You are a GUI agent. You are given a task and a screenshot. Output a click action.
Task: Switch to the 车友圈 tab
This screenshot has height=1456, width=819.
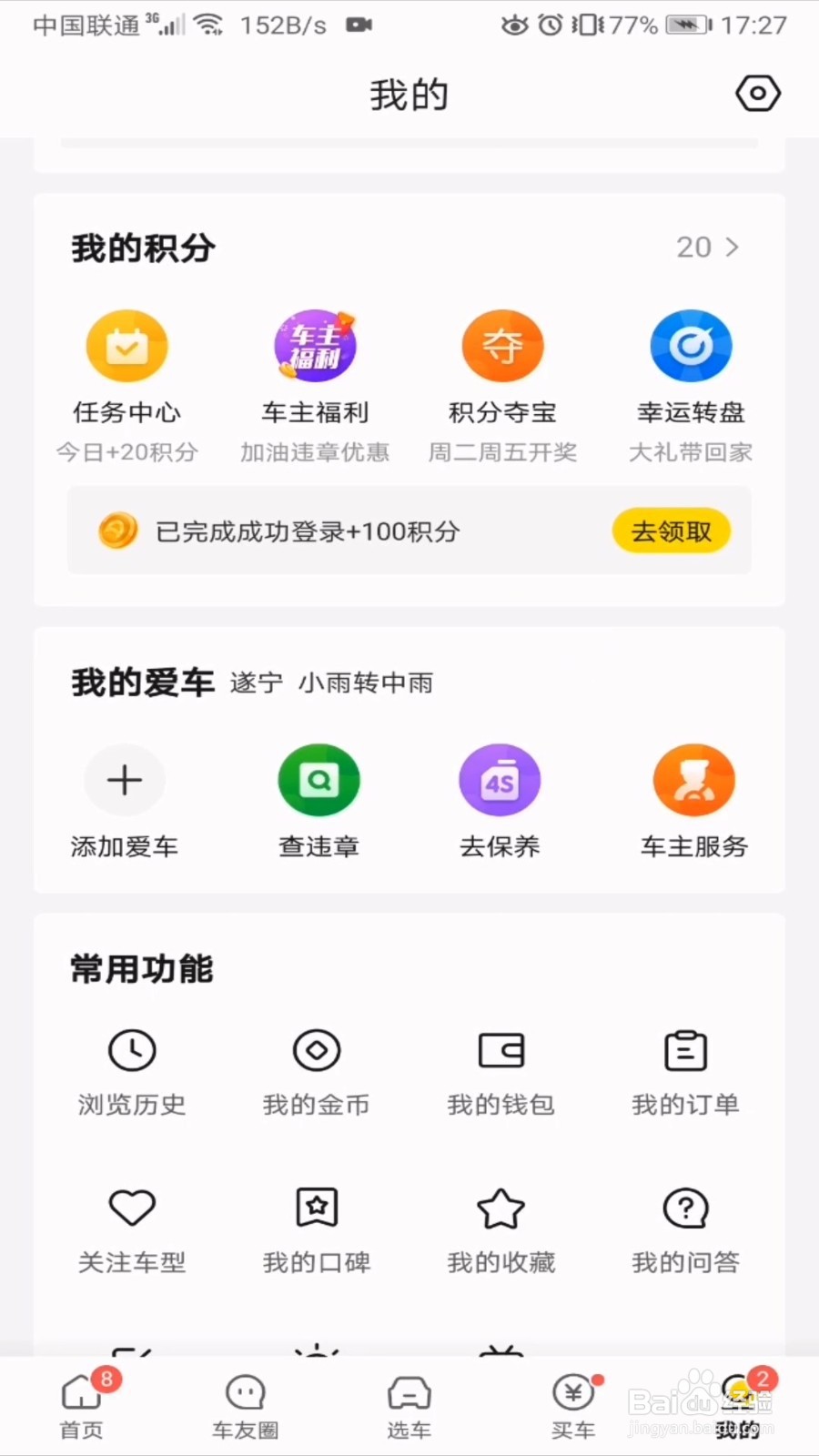(x=246, y=1406)
